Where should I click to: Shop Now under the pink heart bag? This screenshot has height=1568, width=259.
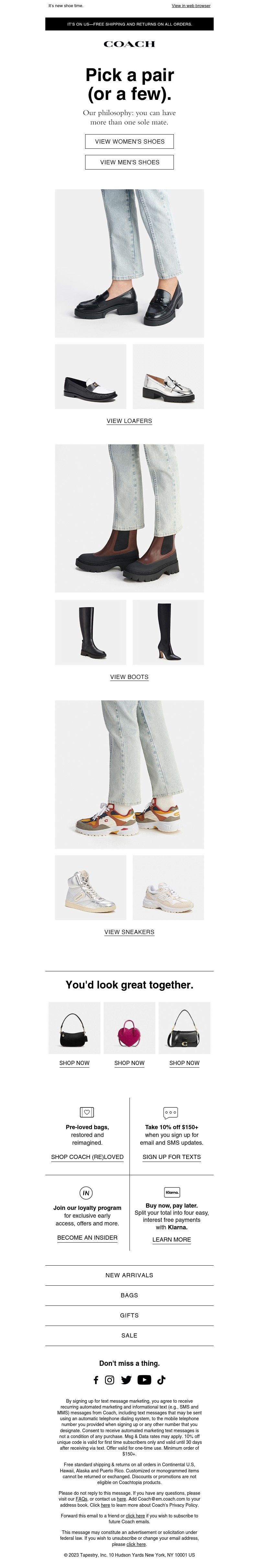tap(129, 1063)
